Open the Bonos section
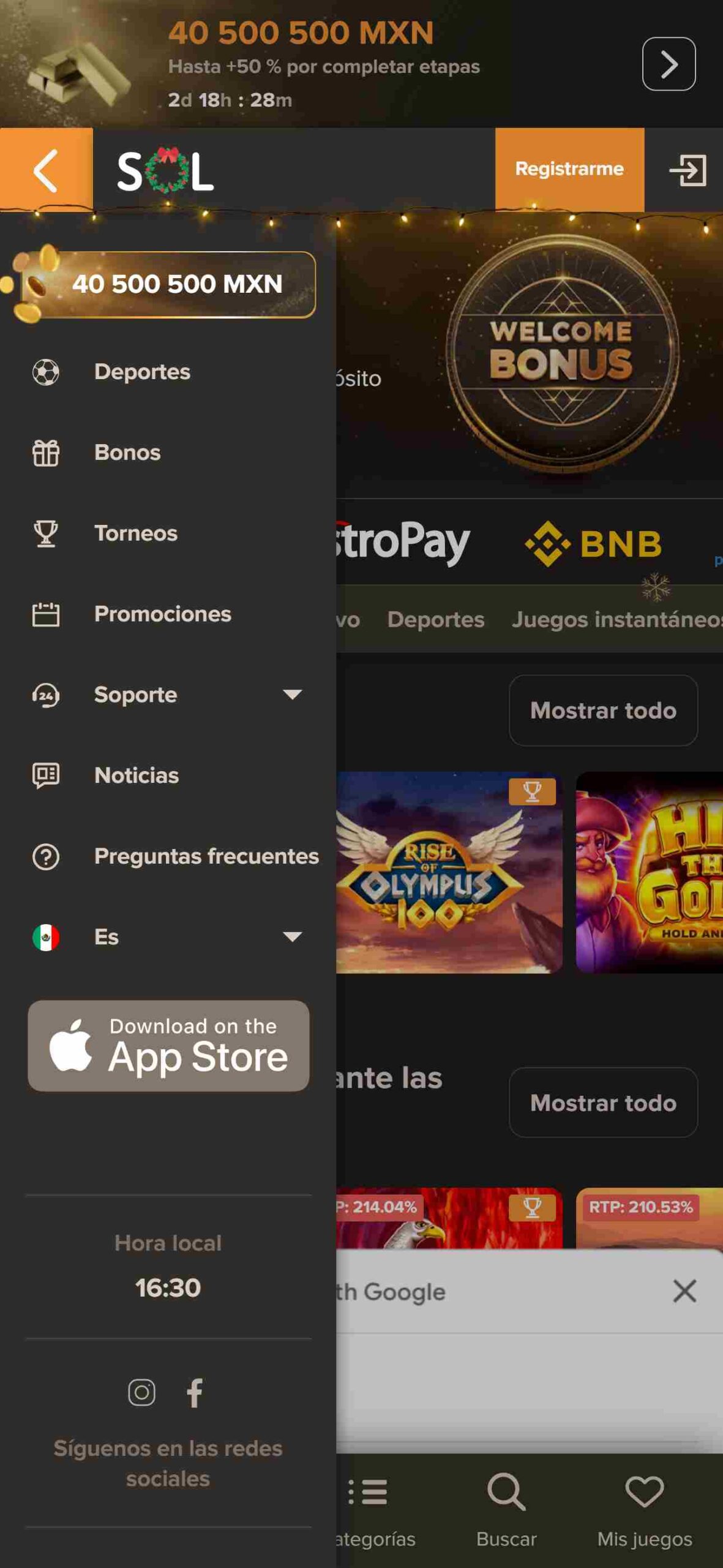 pos(127,453)
